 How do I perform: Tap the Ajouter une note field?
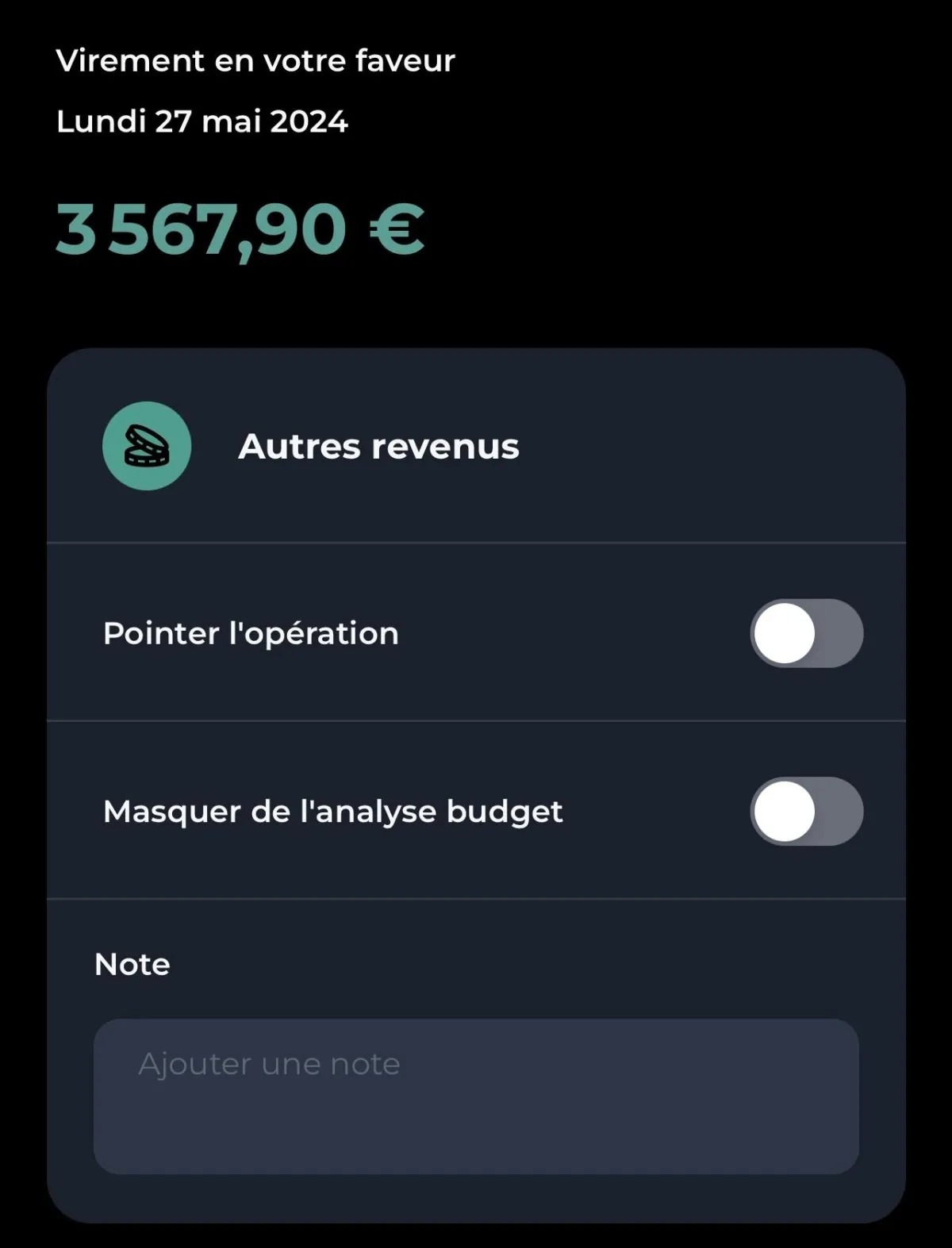coord(476,1096)
